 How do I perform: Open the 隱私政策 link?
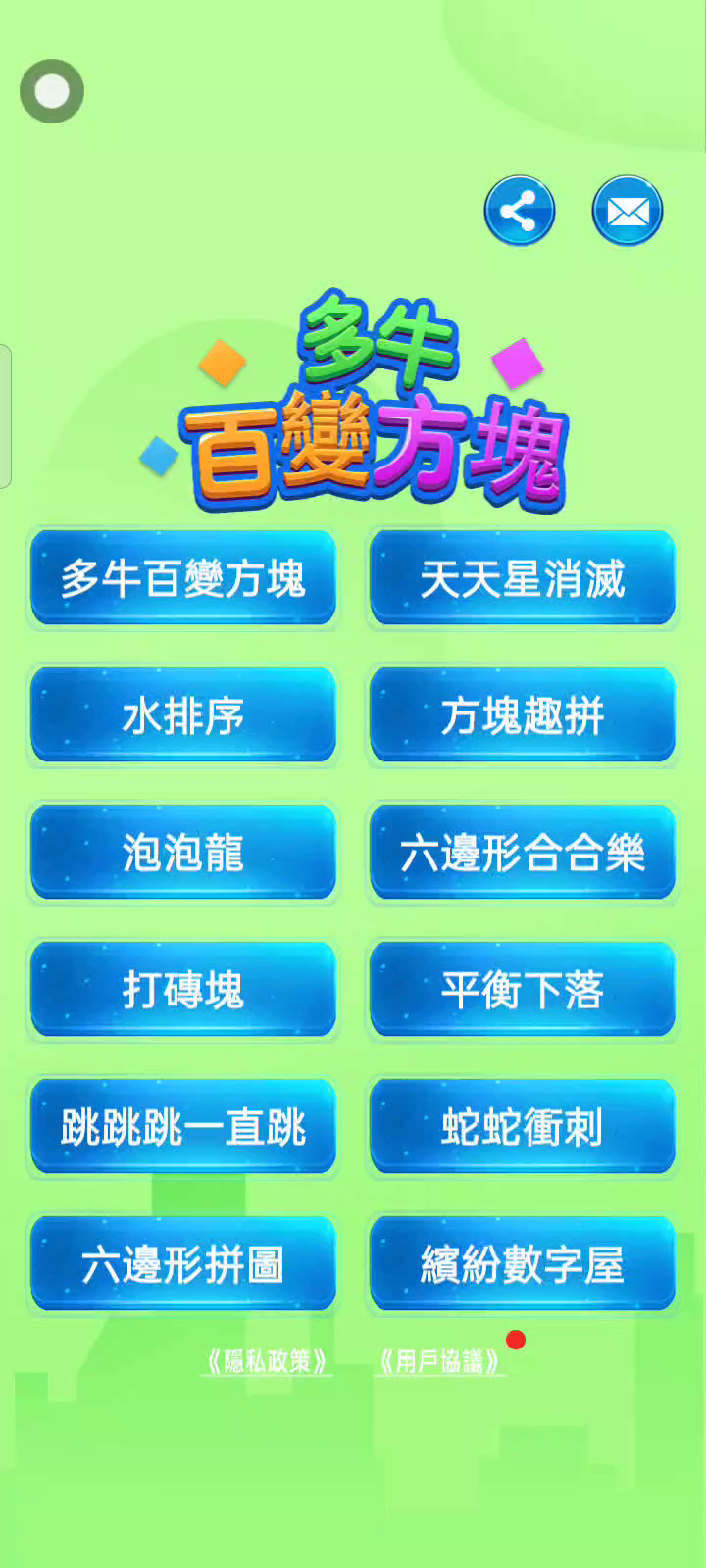click(266, 1361)
